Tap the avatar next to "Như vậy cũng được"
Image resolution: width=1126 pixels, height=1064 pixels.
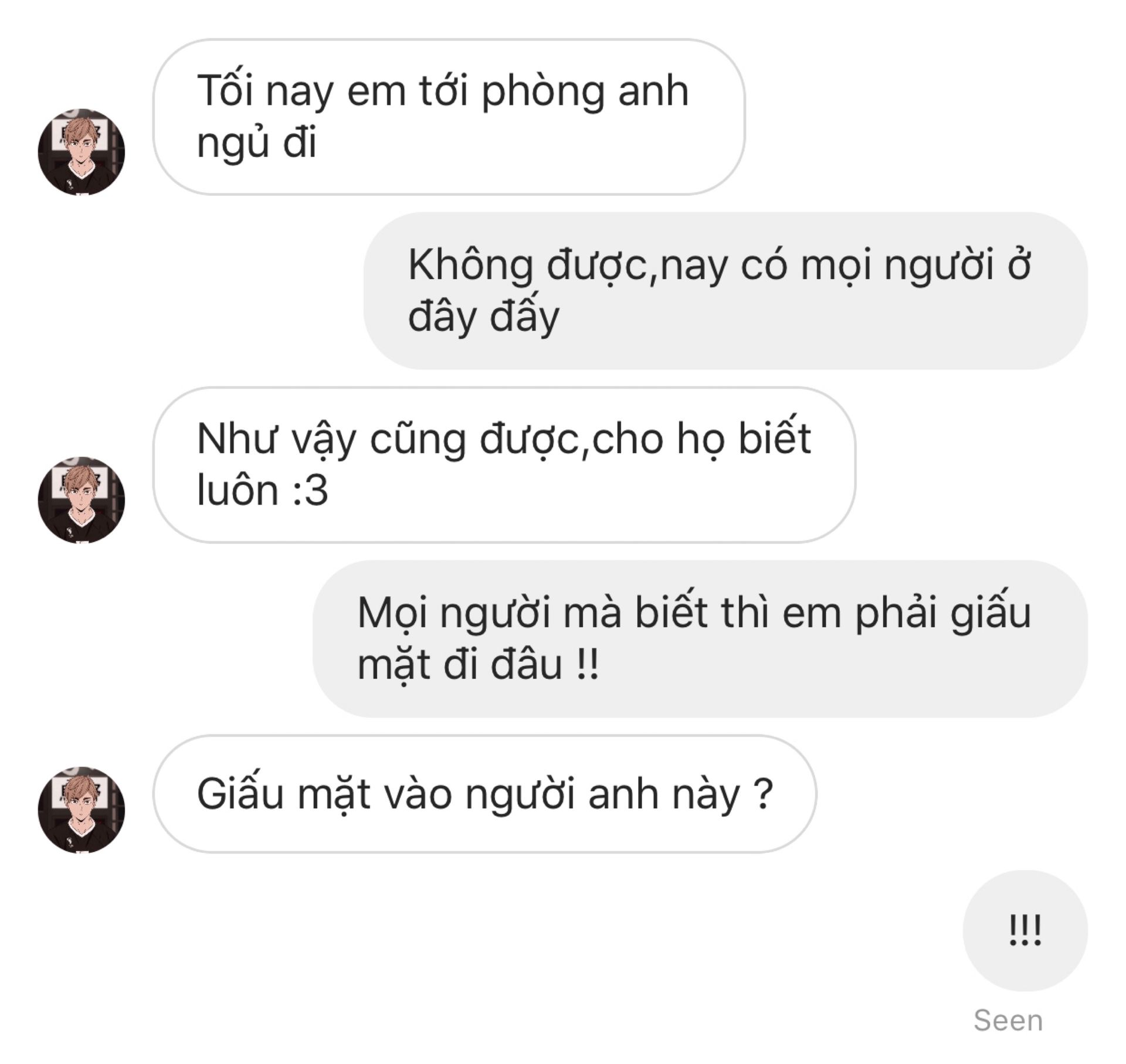click(82, 500)
